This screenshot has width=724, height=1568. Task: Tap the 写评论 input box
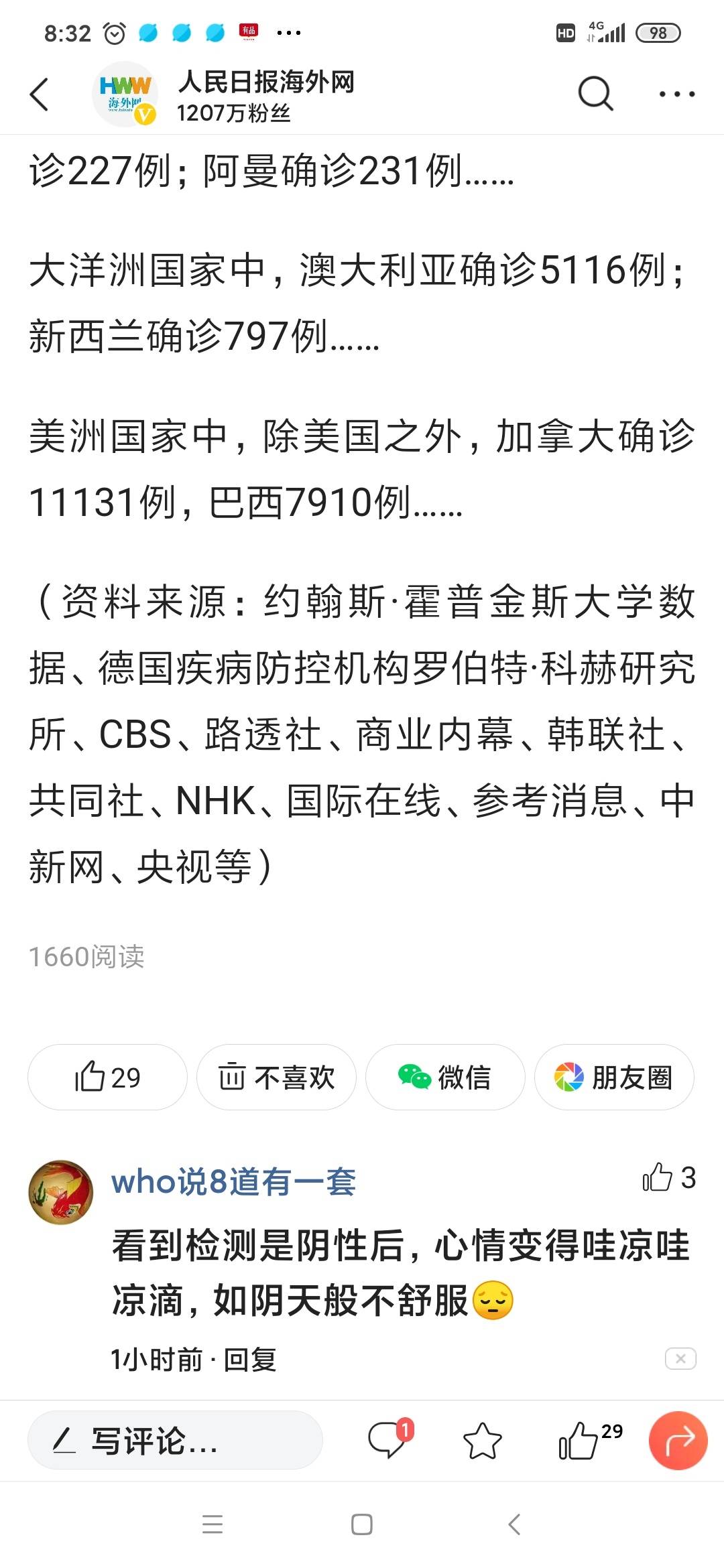[x=174, y=1441]
